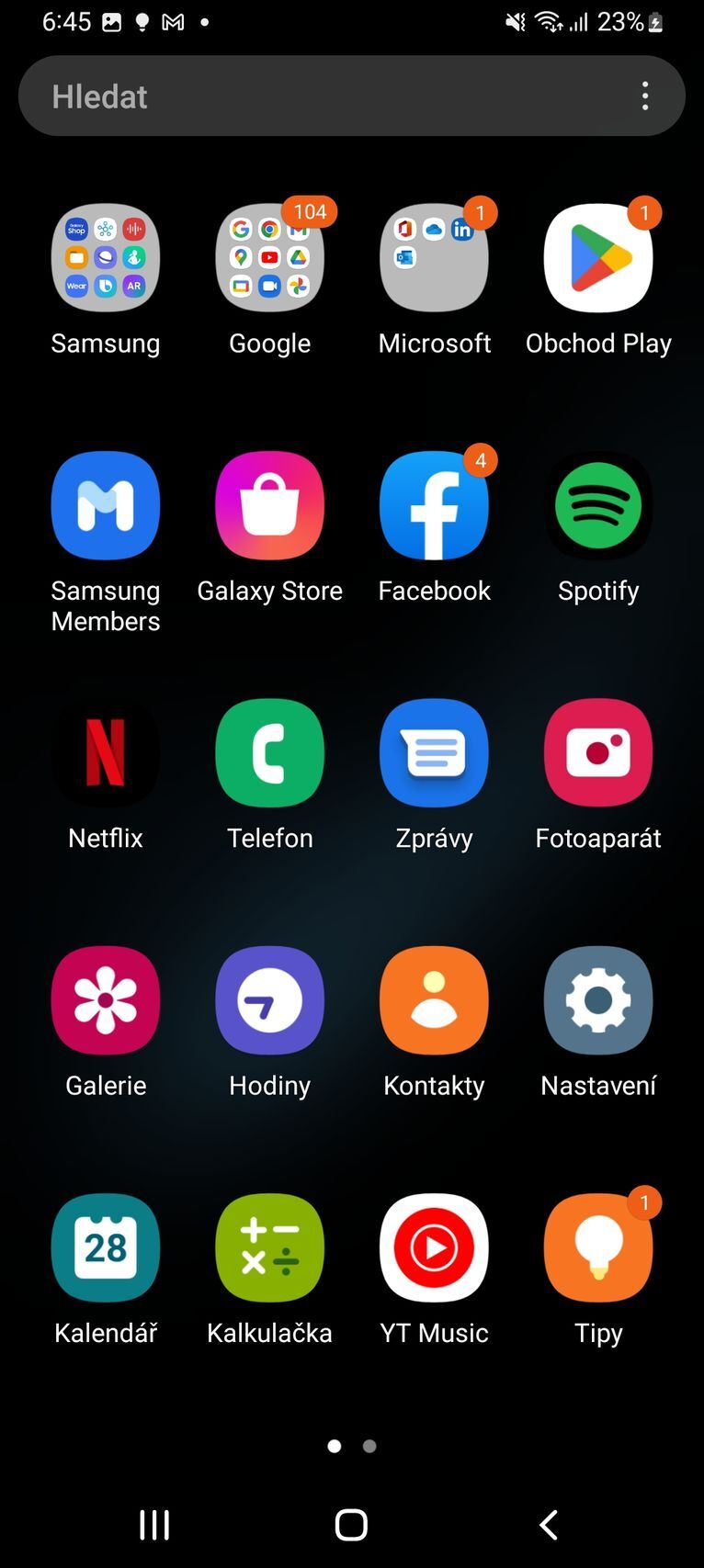Open the Samsung apps folder
This screenshot has width=704, height=1568.
click(105, 258)
